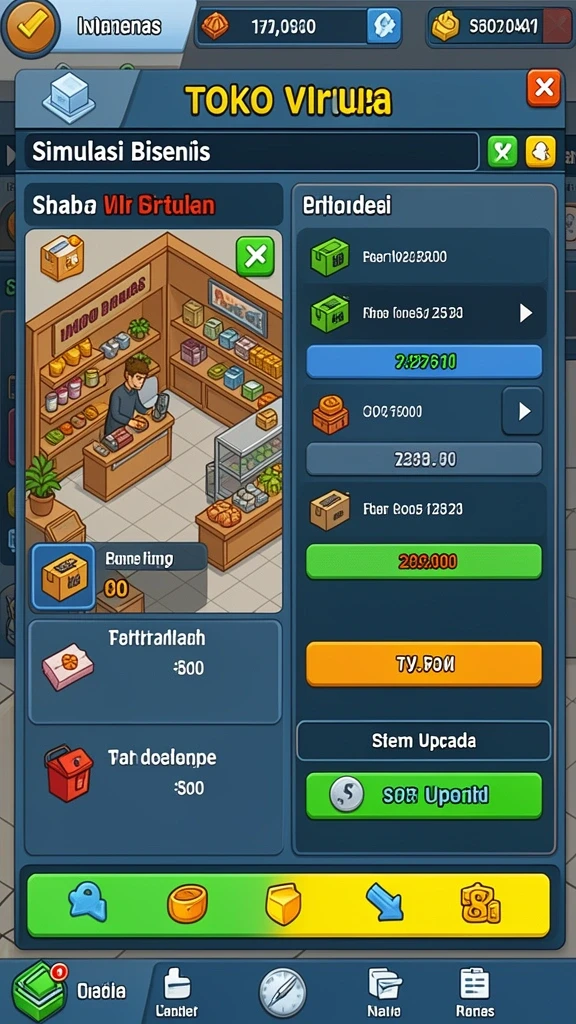This screenshot has width=576, height=1024.
Task: Open the red basket item row
Action: pos(155,775)
